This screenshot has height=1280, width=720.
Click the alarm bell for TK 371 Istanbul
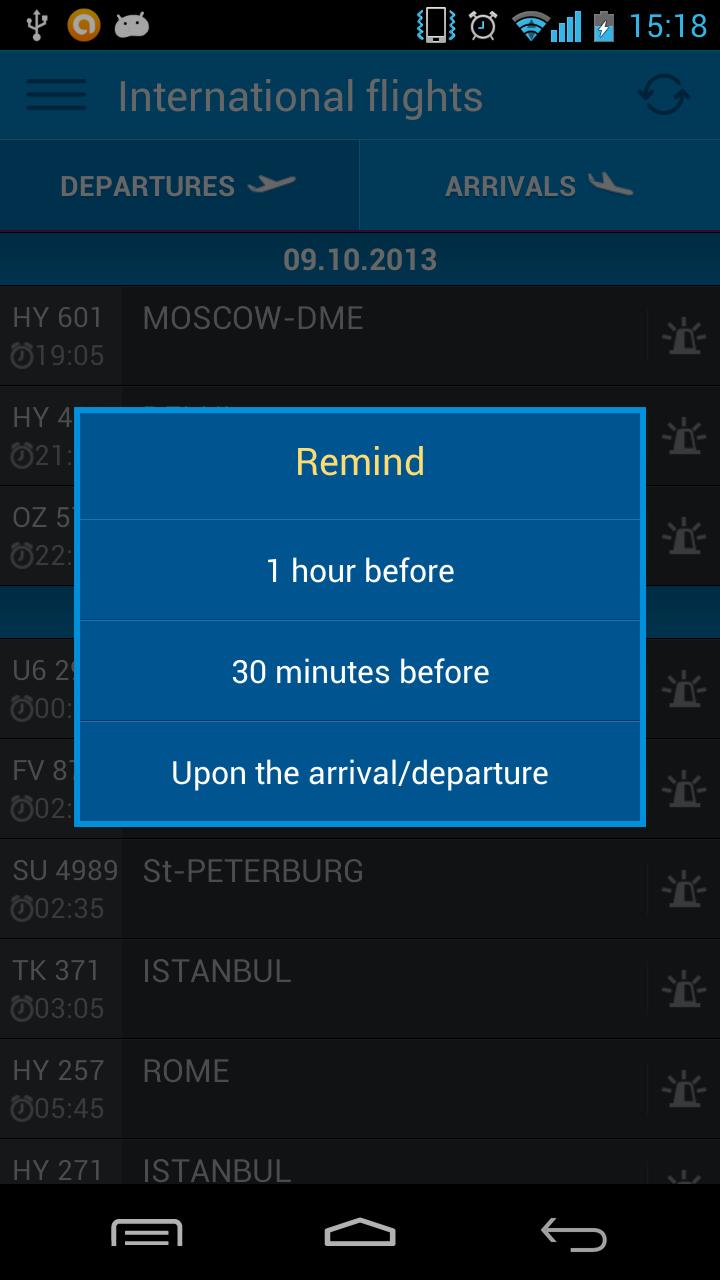click(684, 988)
